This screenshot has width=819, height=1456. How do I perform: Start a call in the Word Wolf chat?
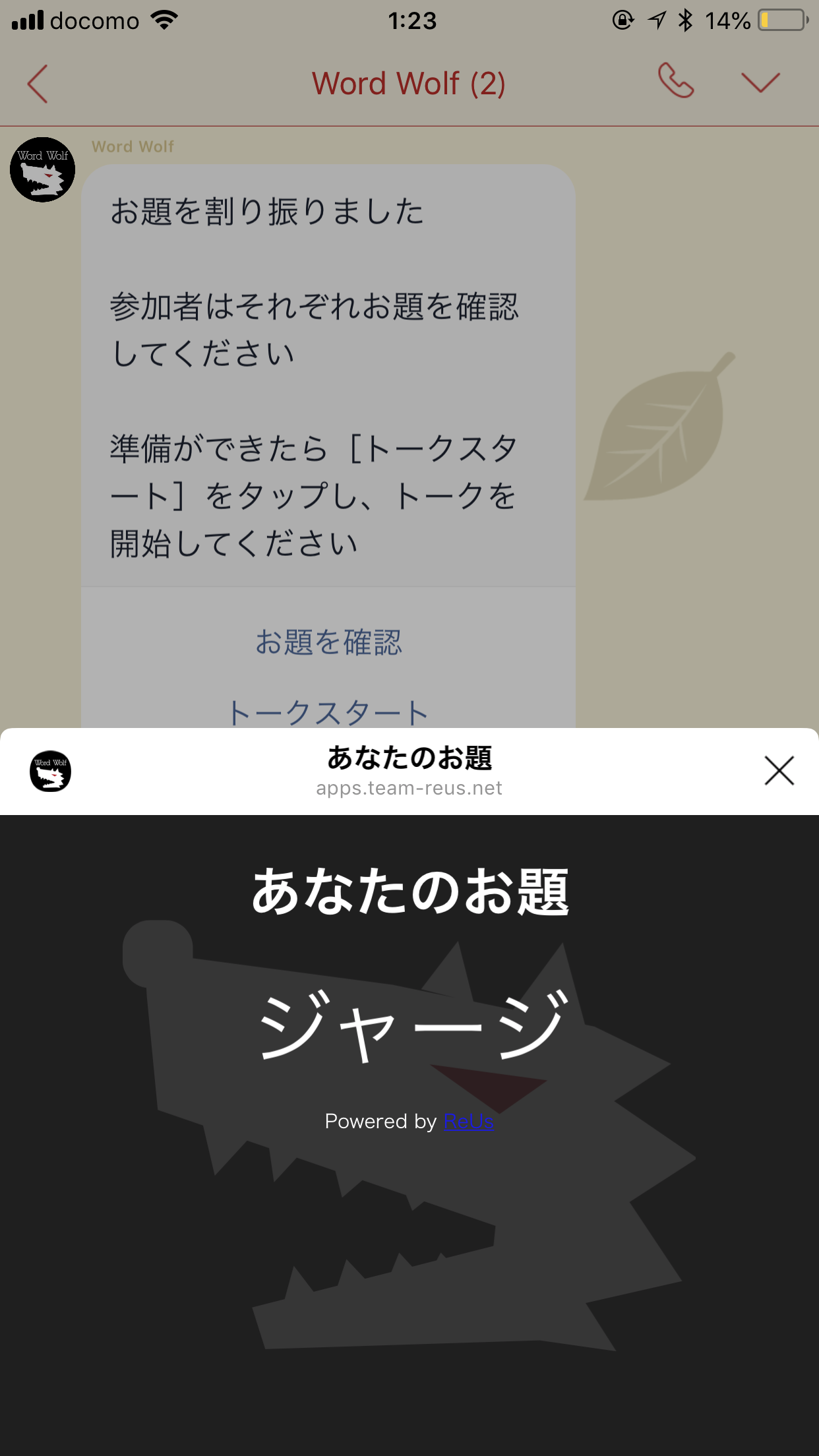[x=676, y=82]
